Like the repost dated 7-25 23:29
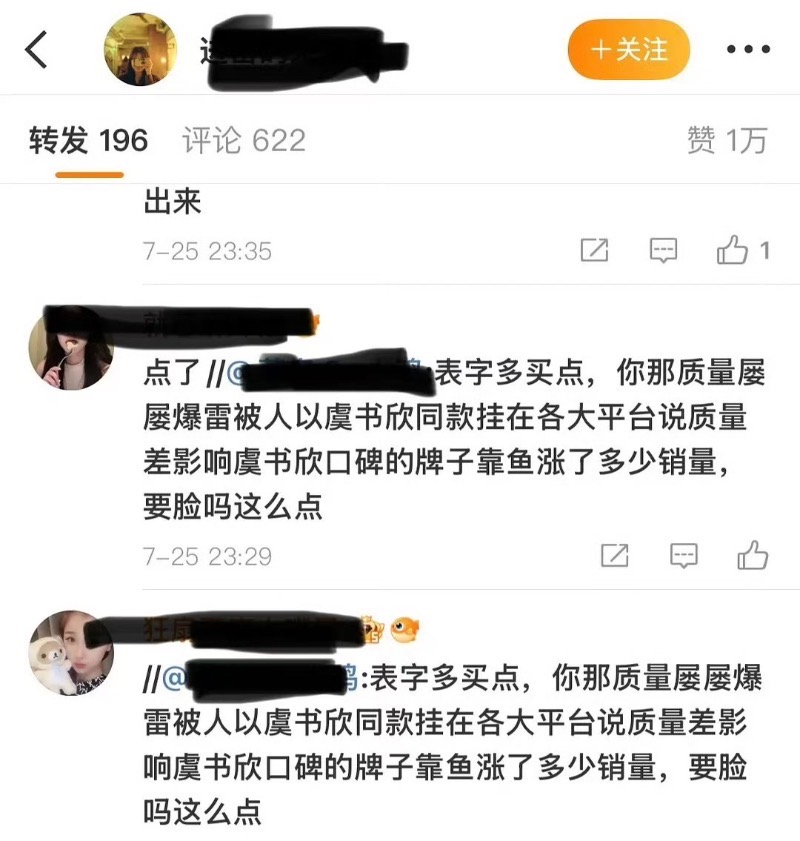 click(752, 555)
